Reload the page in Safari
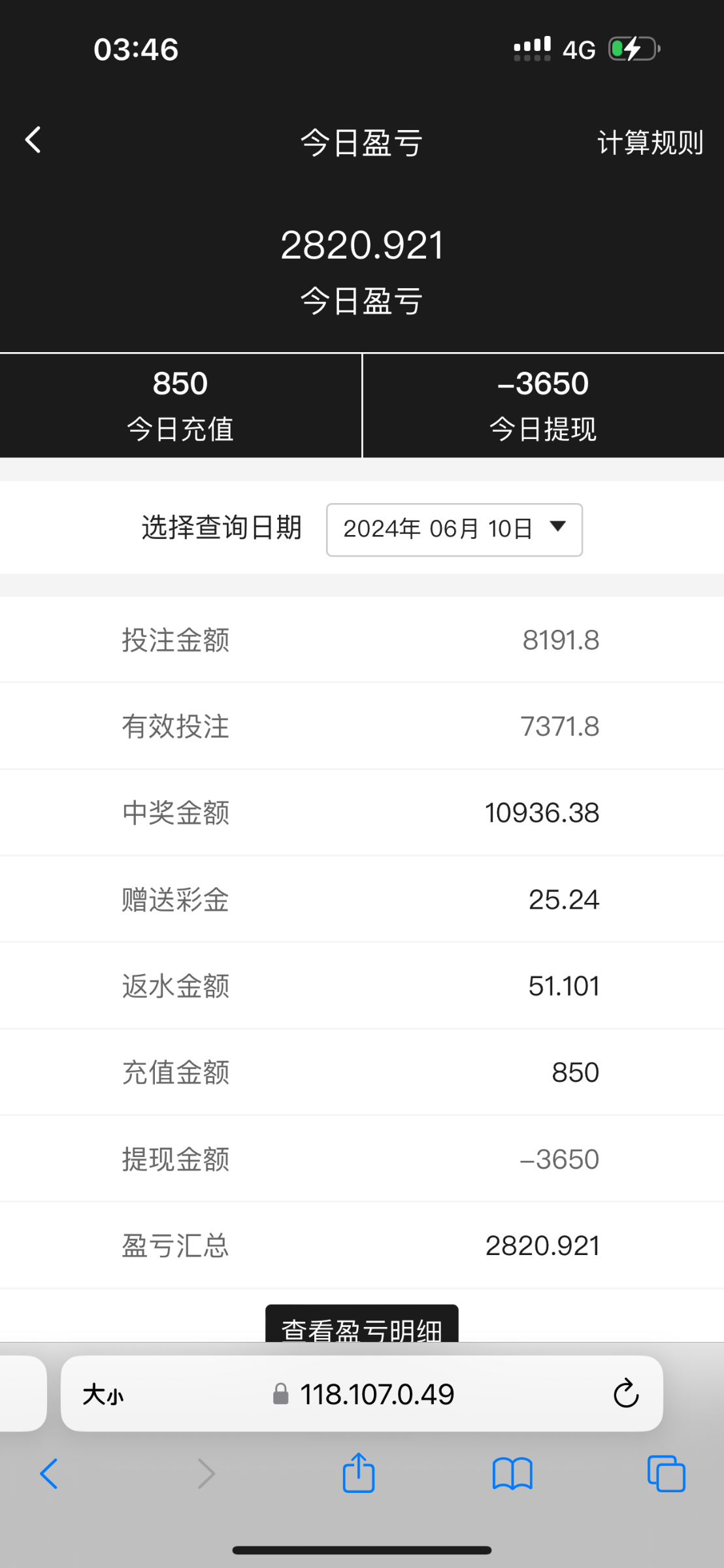The image size is (724, 1568). coord(625,1394)
